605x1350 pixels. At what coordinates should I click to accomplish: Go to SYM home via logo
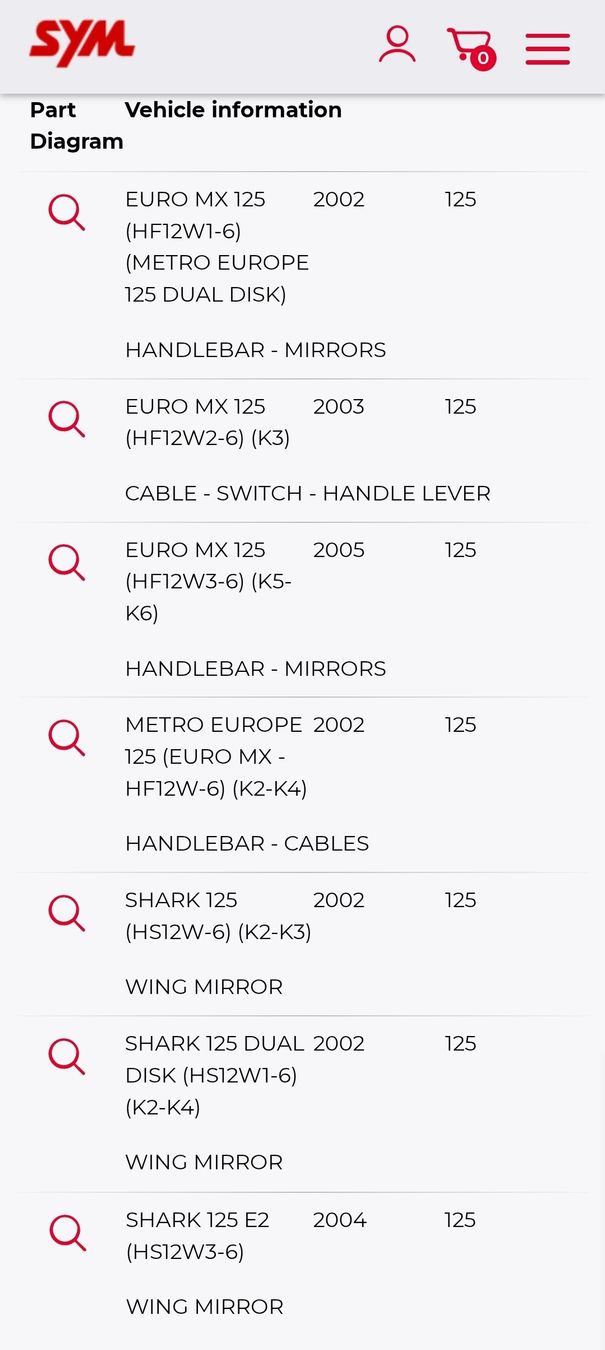point(82,44)
